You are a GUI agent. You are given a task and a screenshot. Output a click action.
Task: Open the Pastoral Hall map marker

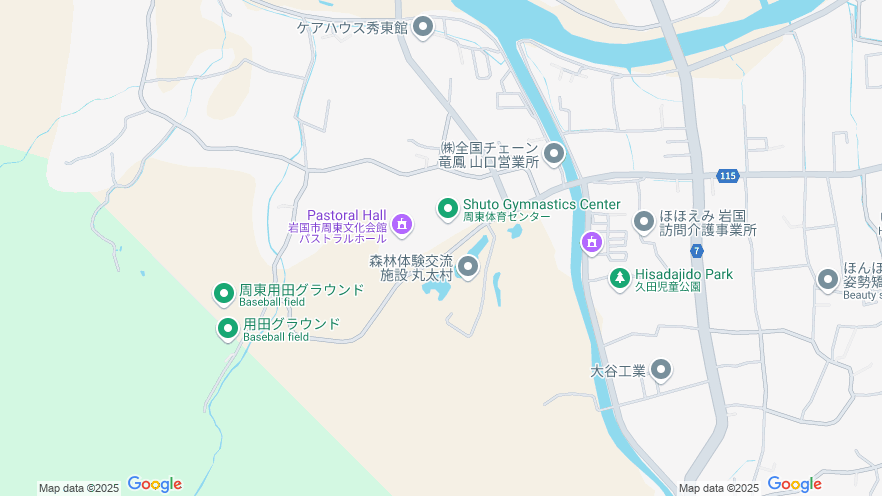[x=402, y=223]
